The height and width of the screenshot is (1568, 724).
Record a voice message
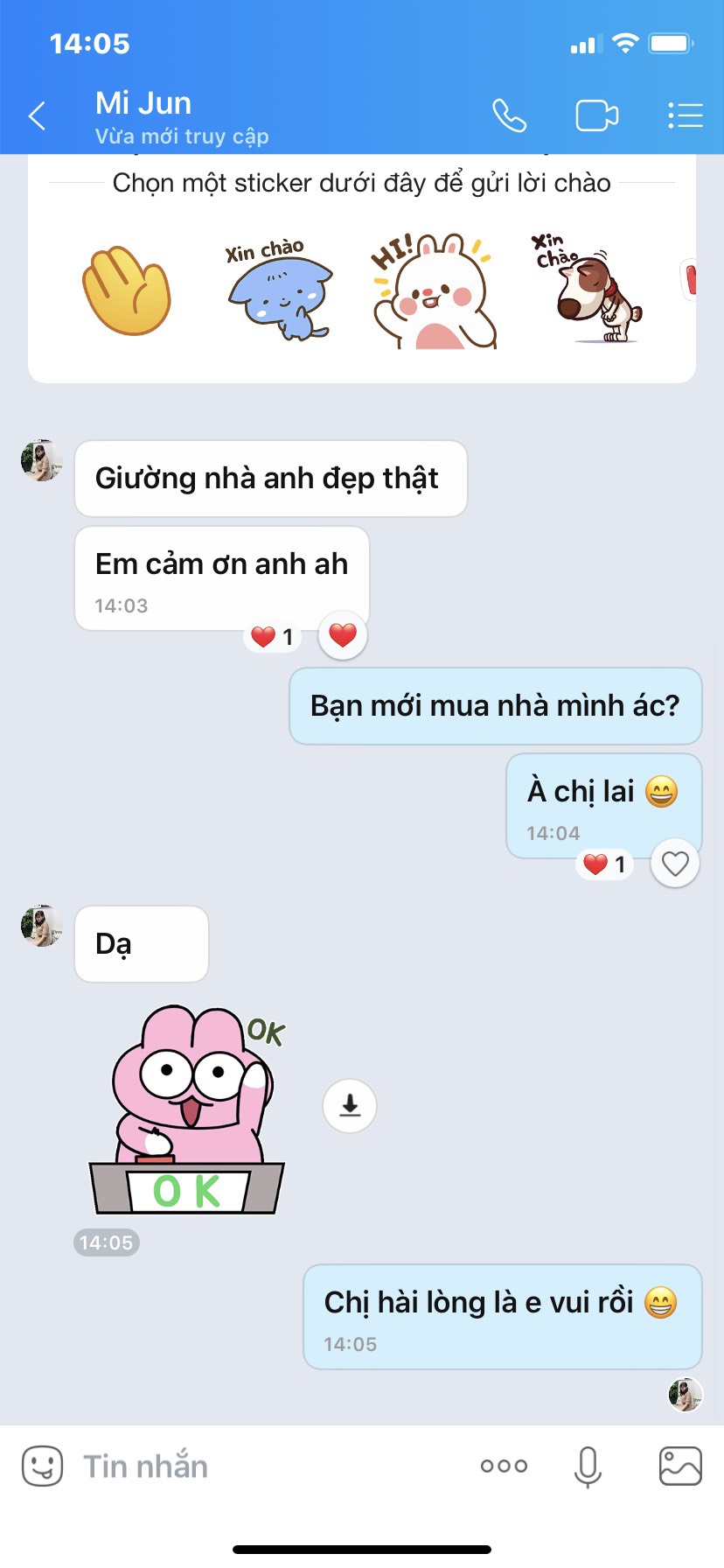coord(588,1466)
